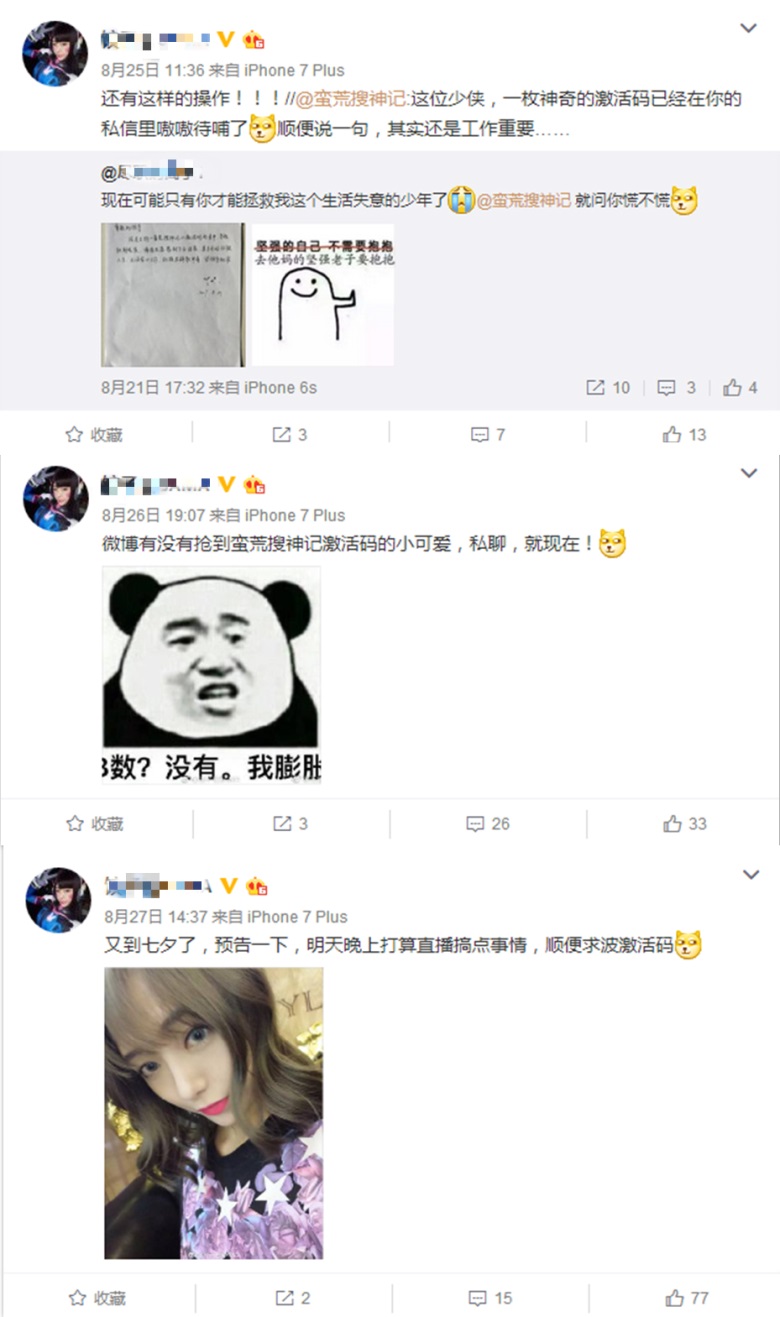This screenshot has width=780, height=1317.
Task: Like the 8月26日 post with 33 likes
Action: pyautogui.click(x=684, y=824)
